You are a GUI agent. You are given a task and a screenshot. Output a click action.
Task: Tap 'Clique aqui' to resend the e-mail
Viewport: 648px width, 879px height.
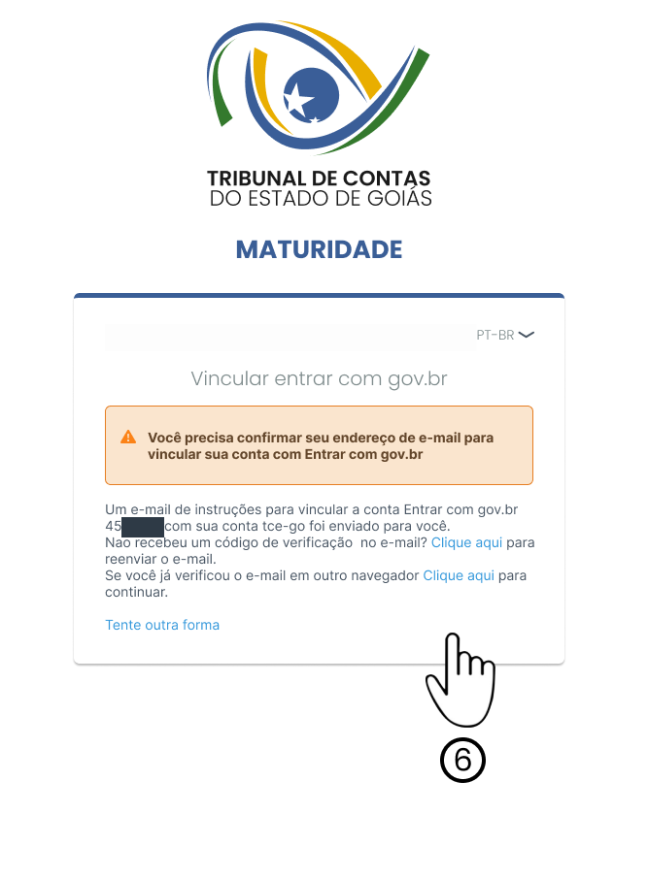point(468,542)
